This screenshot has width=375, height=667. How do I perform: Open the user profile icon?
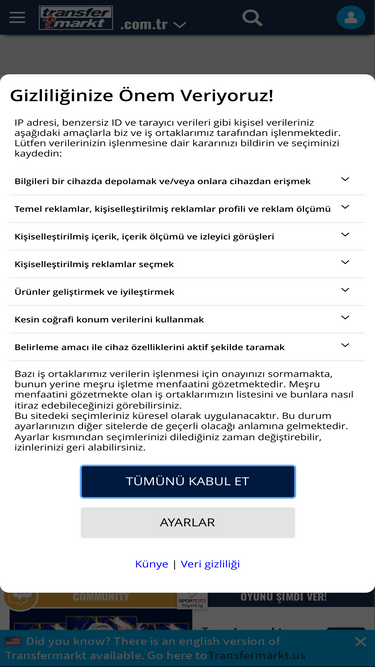(351, 17)
